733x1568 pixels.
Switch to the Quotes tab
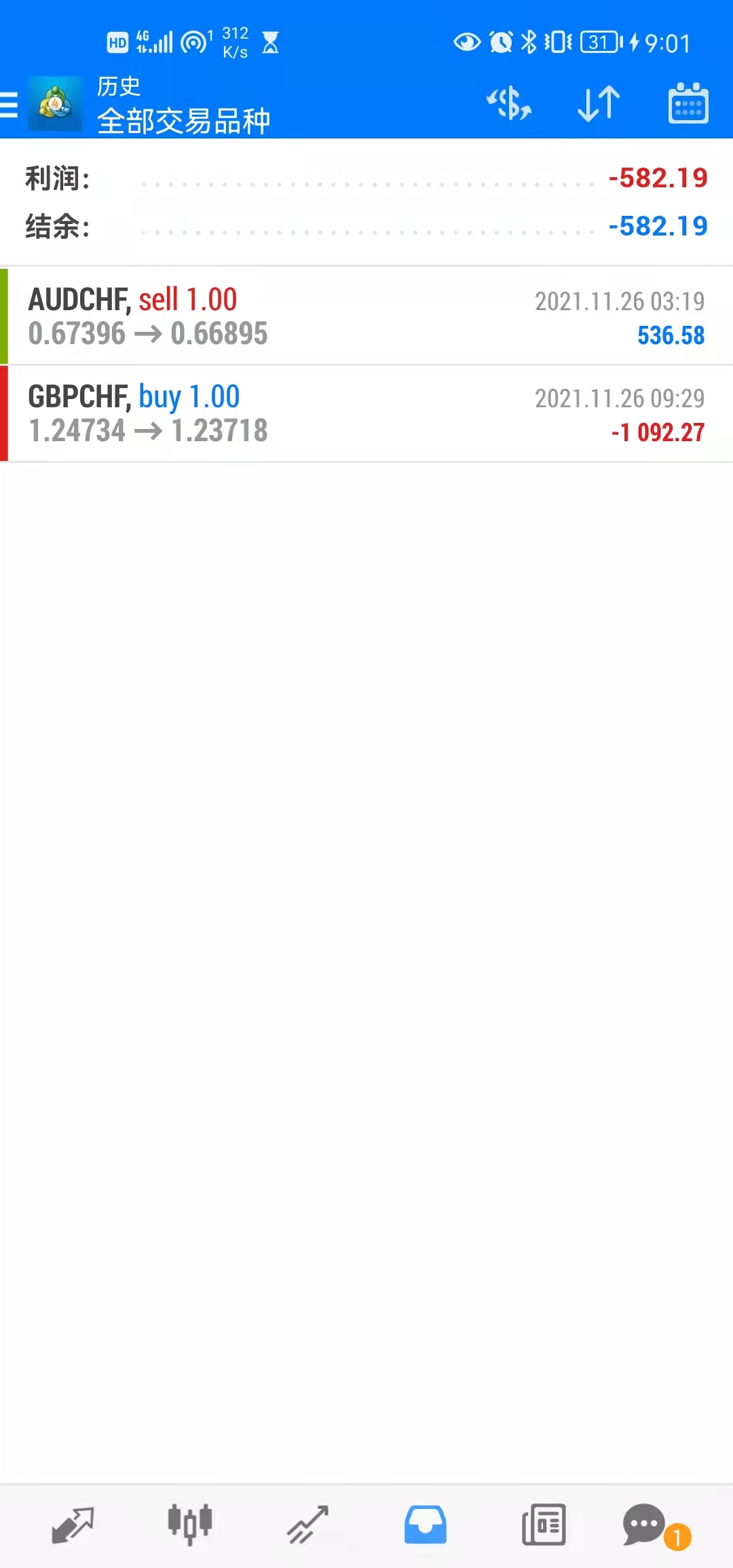73,1525
